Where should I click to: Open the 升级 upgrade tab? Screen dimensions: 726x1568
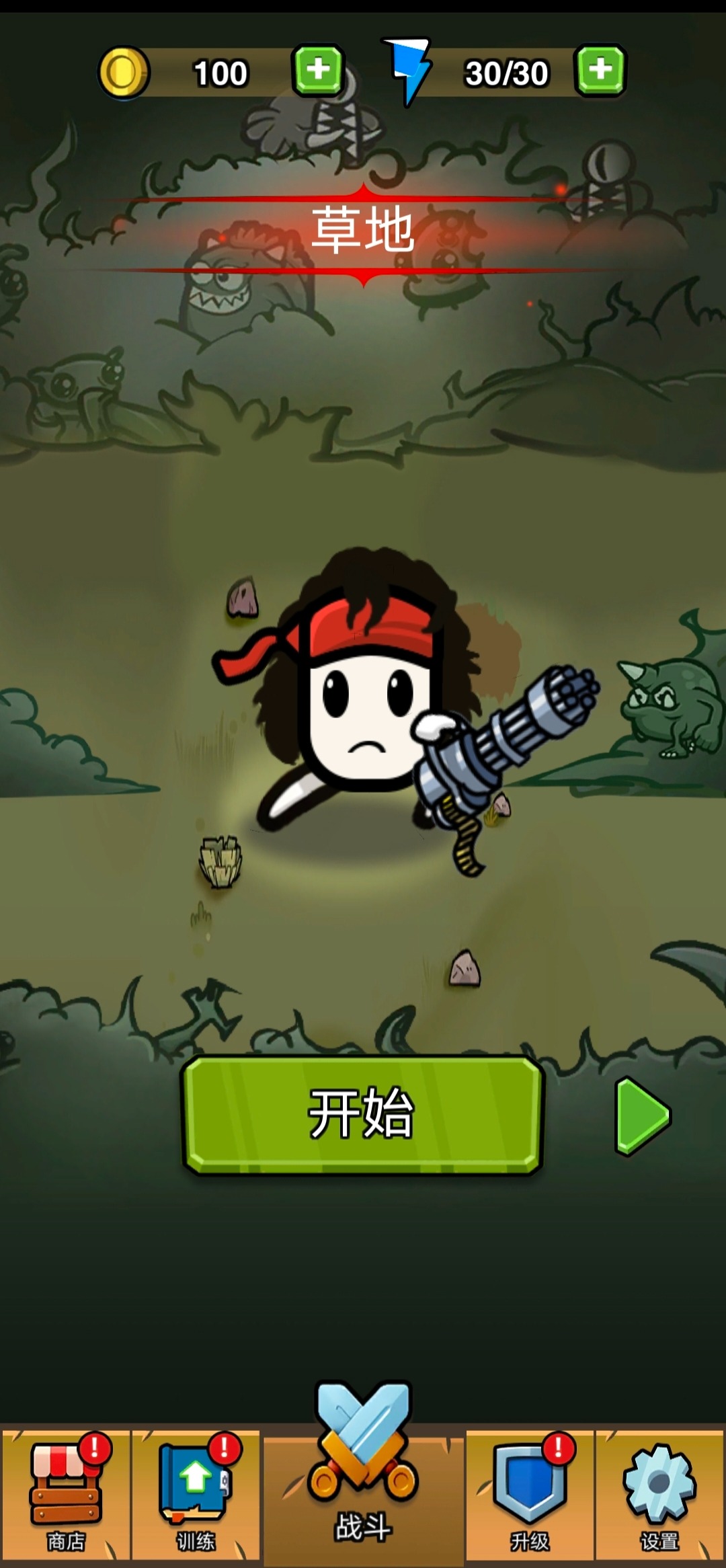point(530,1494)
